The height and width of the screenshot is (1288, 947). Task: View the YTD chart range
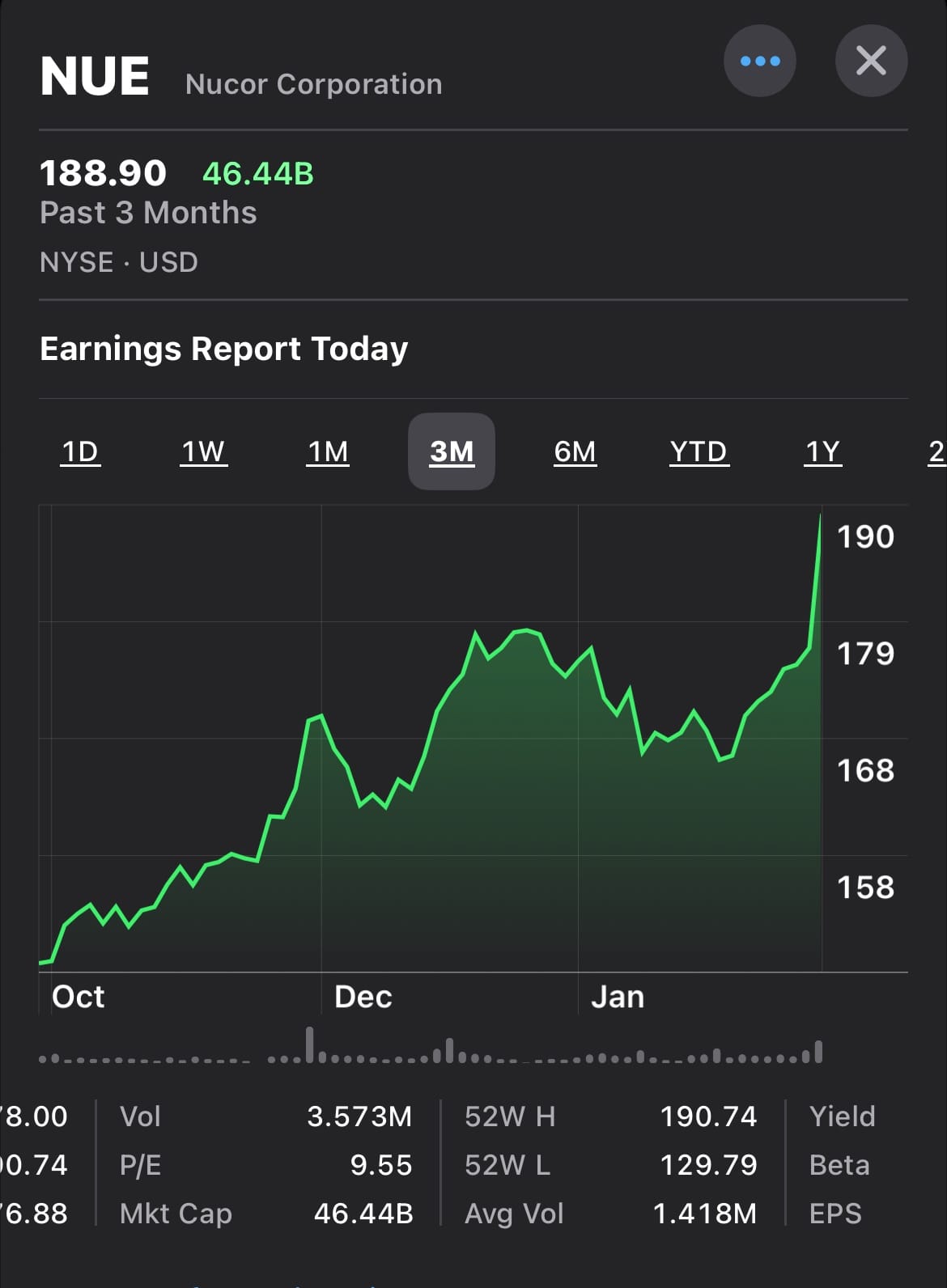699,451
